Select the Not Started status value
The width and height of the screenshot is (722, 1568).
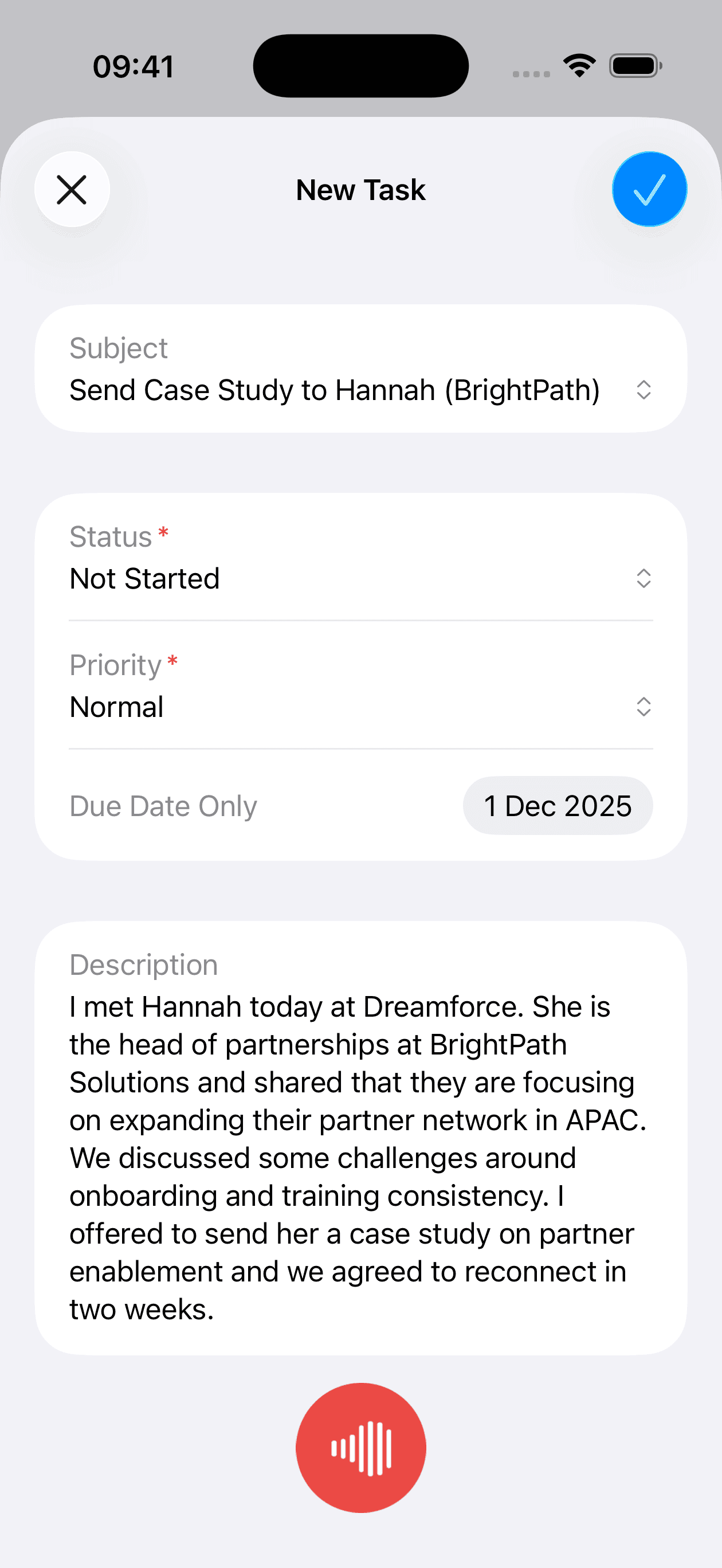144,578
